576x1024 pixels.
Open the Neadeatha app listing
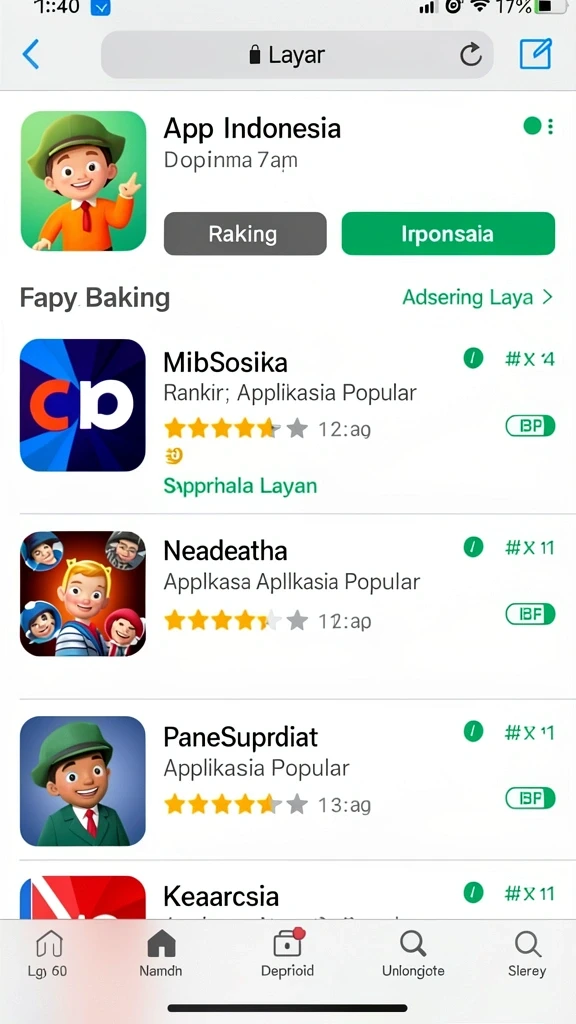point(287,593)
